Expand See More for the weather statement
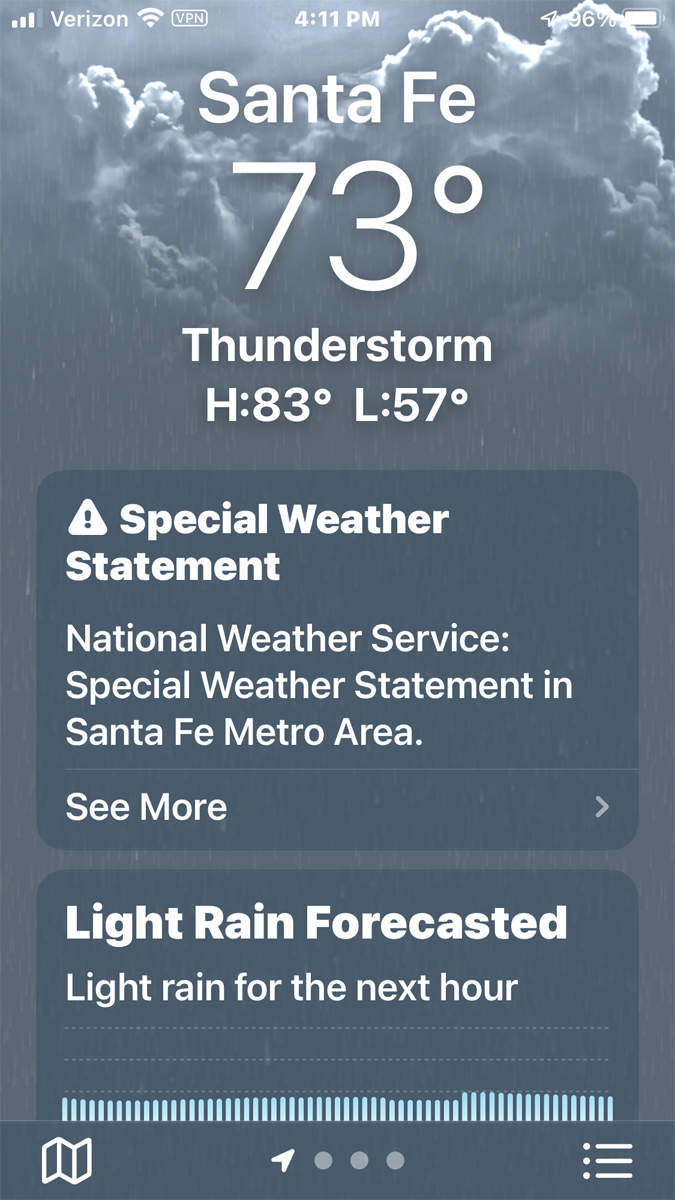 (x=337, y=807)
